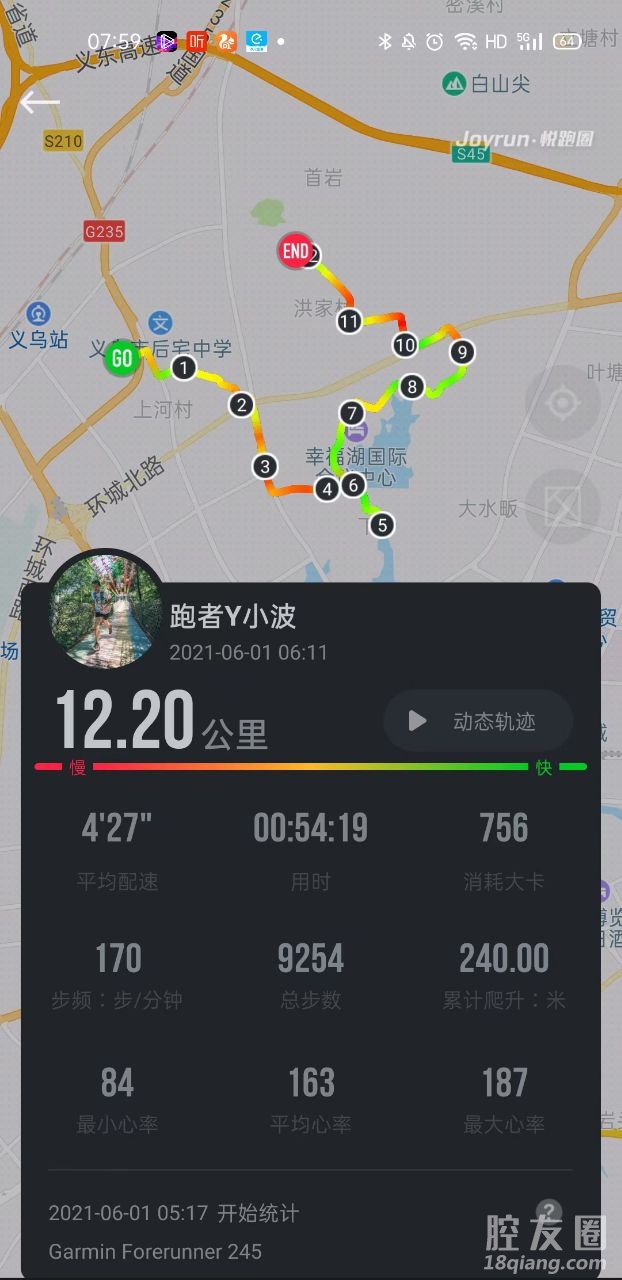
Task: Play the 动态轨迹 route animation
Action: [478, 721]
